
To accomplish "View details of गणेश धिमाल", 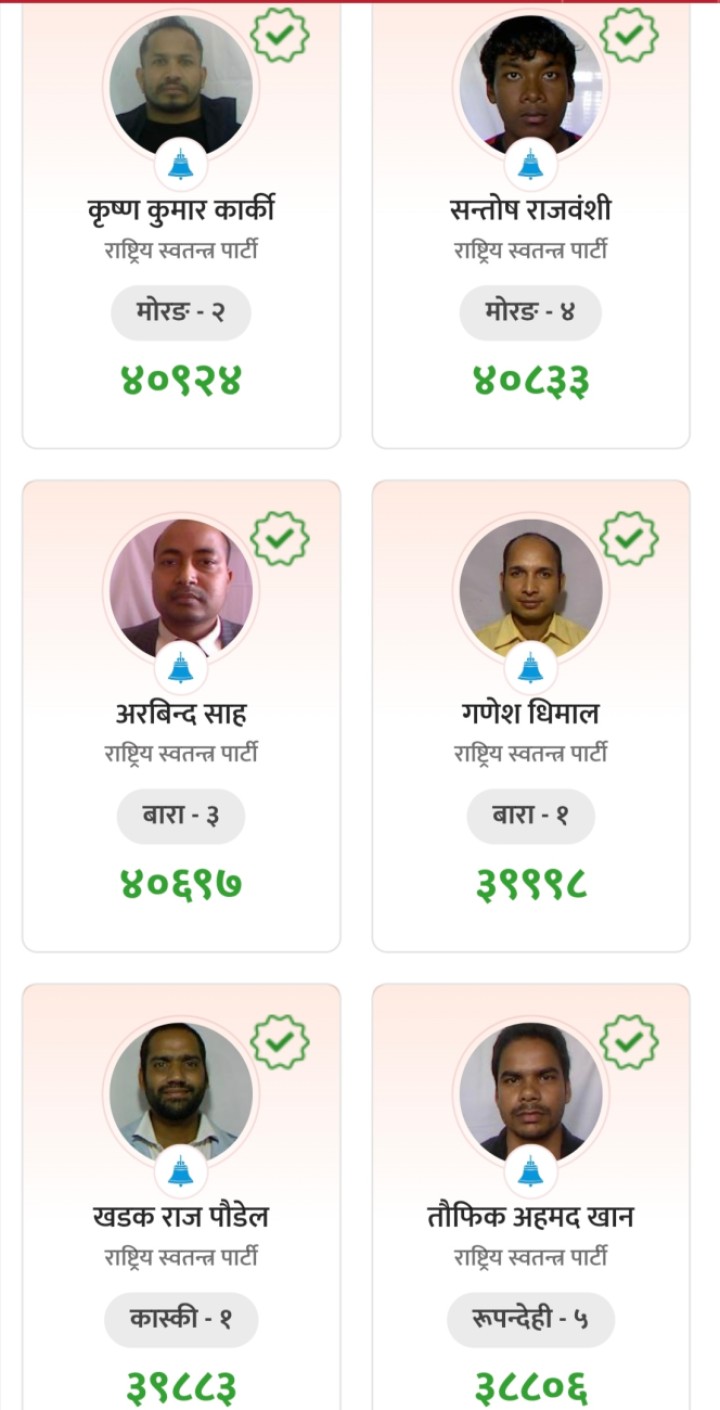I will coord(531,715).
